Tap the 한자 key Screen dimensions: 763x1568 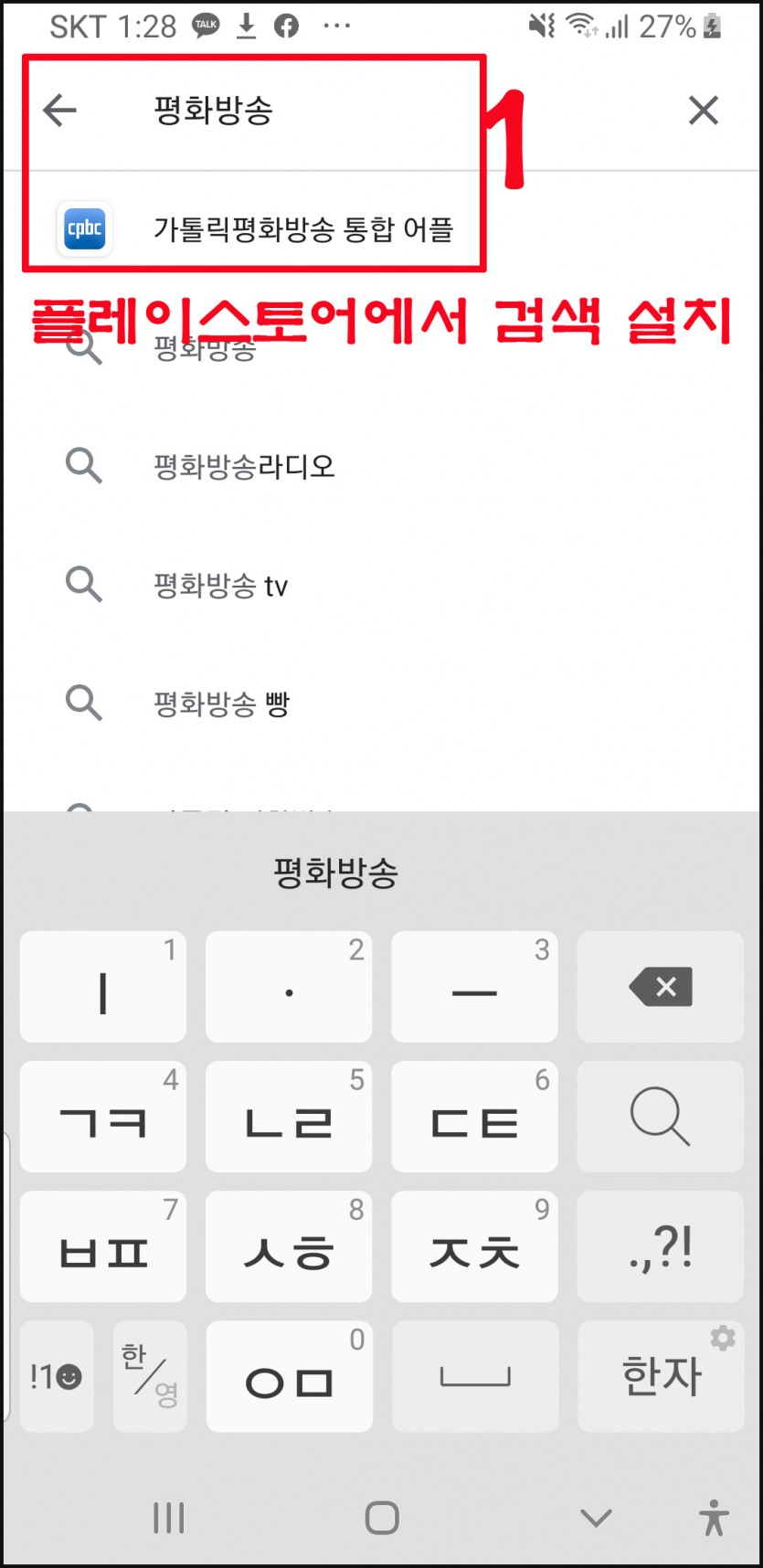(x=661, y=1376)
